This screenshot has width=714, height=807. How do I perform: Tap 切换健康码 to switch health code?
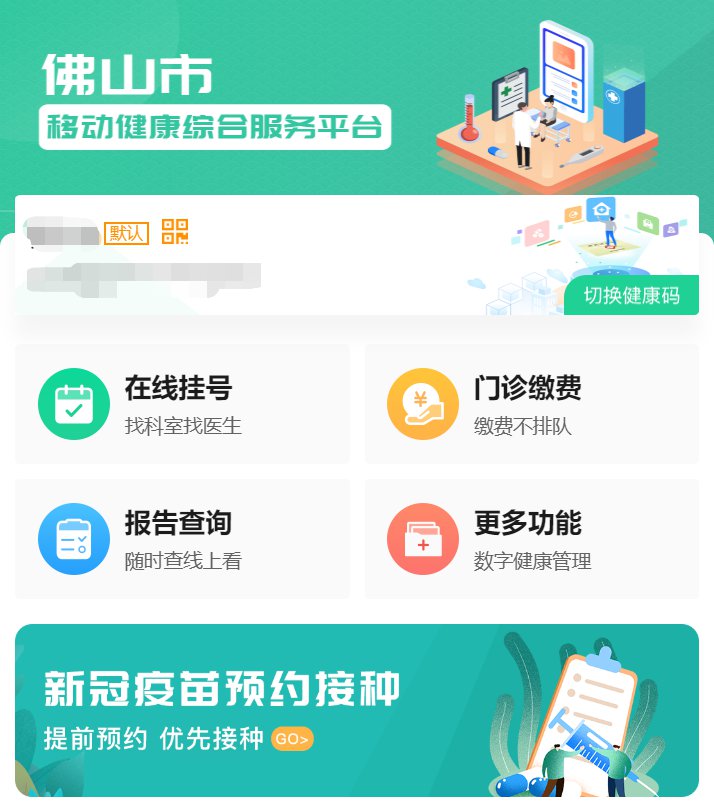(631, 296)
